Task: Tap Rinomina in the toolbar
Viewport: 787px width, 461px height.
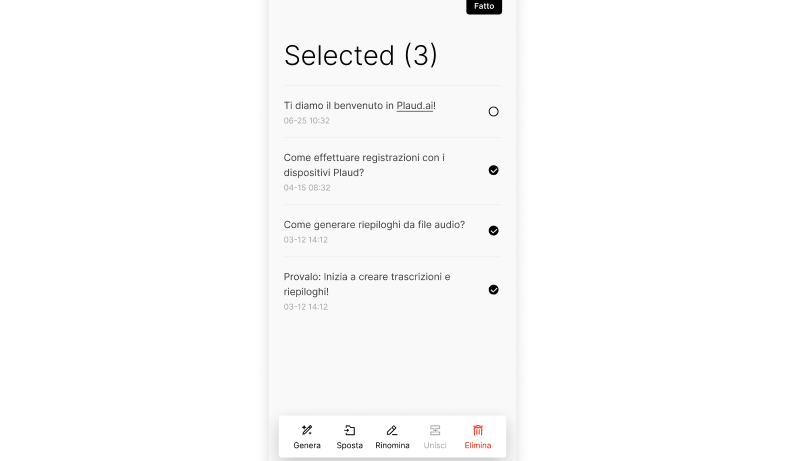Action: 392,436
